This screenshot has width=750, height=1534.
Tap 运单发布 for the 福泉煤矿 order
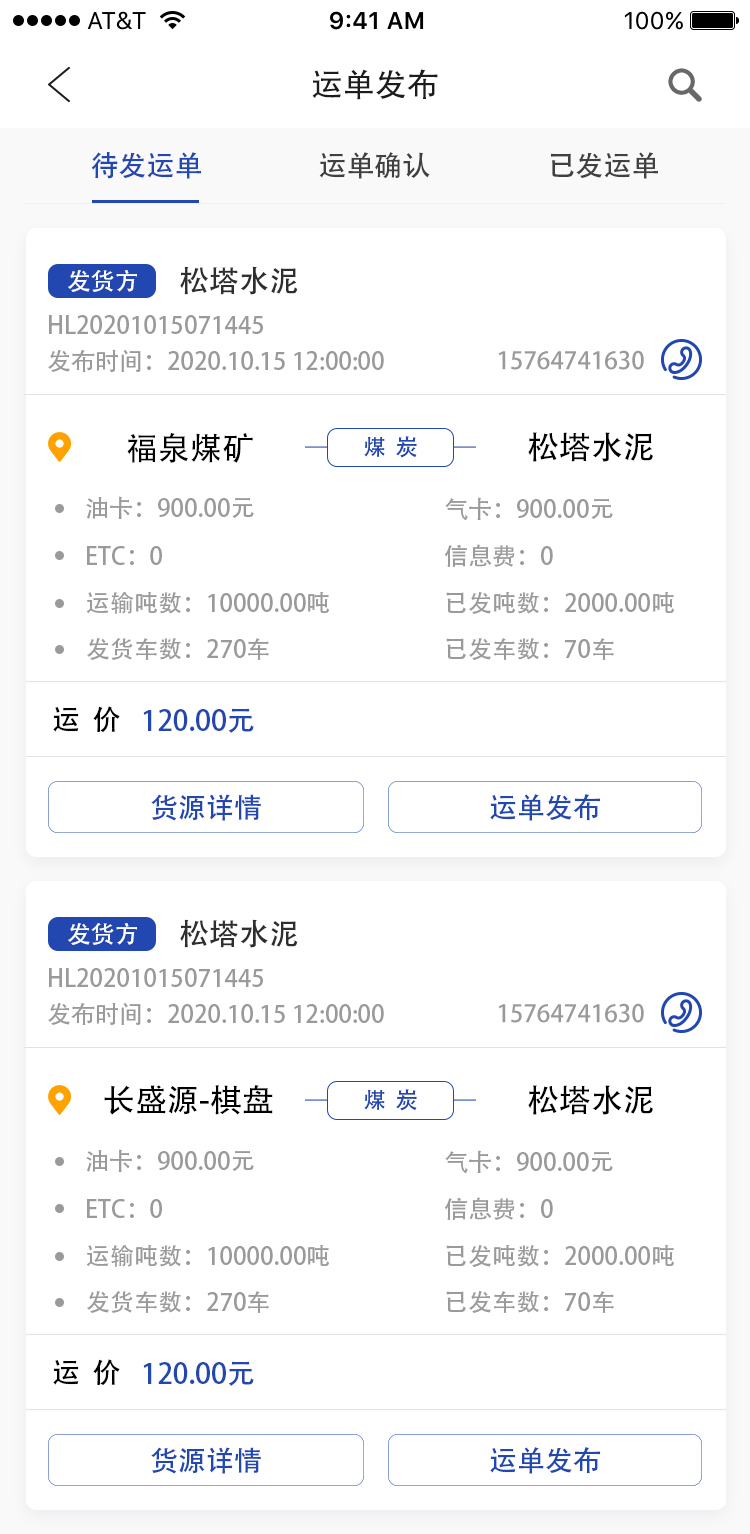pyautogui.click(x=545, y=807)
